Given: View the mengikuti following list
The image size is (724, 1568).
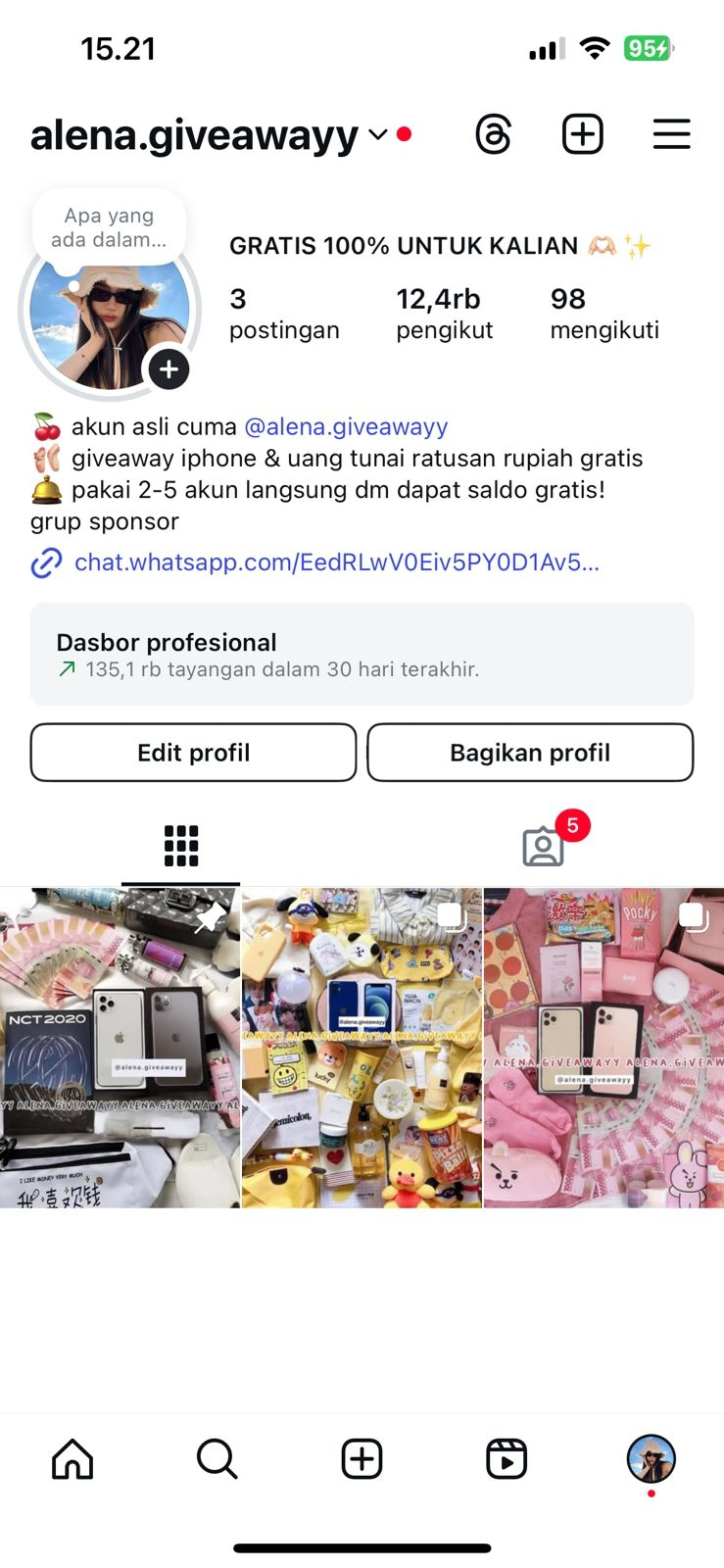Looking at the screenshot, I should coord(604,314).
